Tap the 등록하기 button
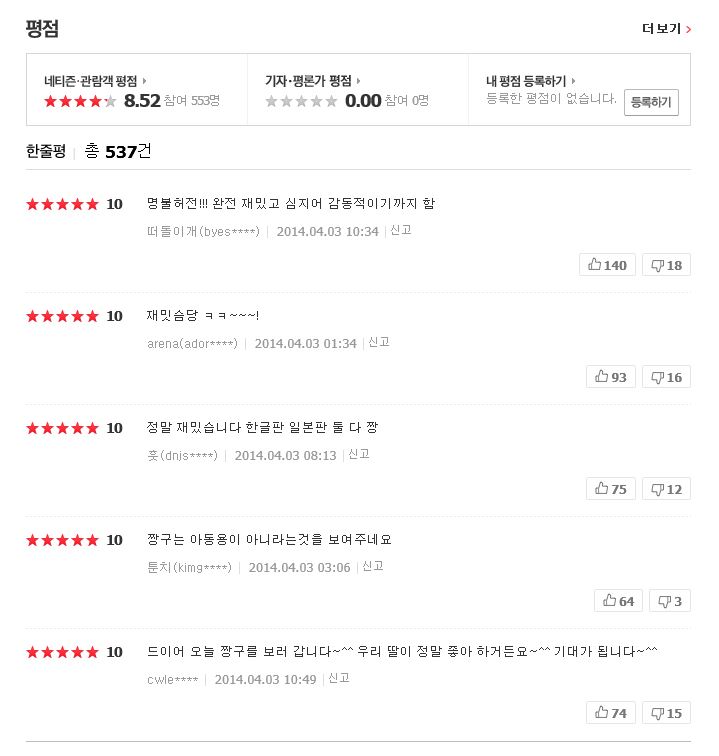The height and width of the screenshot is (756, 719). click(x=651, y=102)
